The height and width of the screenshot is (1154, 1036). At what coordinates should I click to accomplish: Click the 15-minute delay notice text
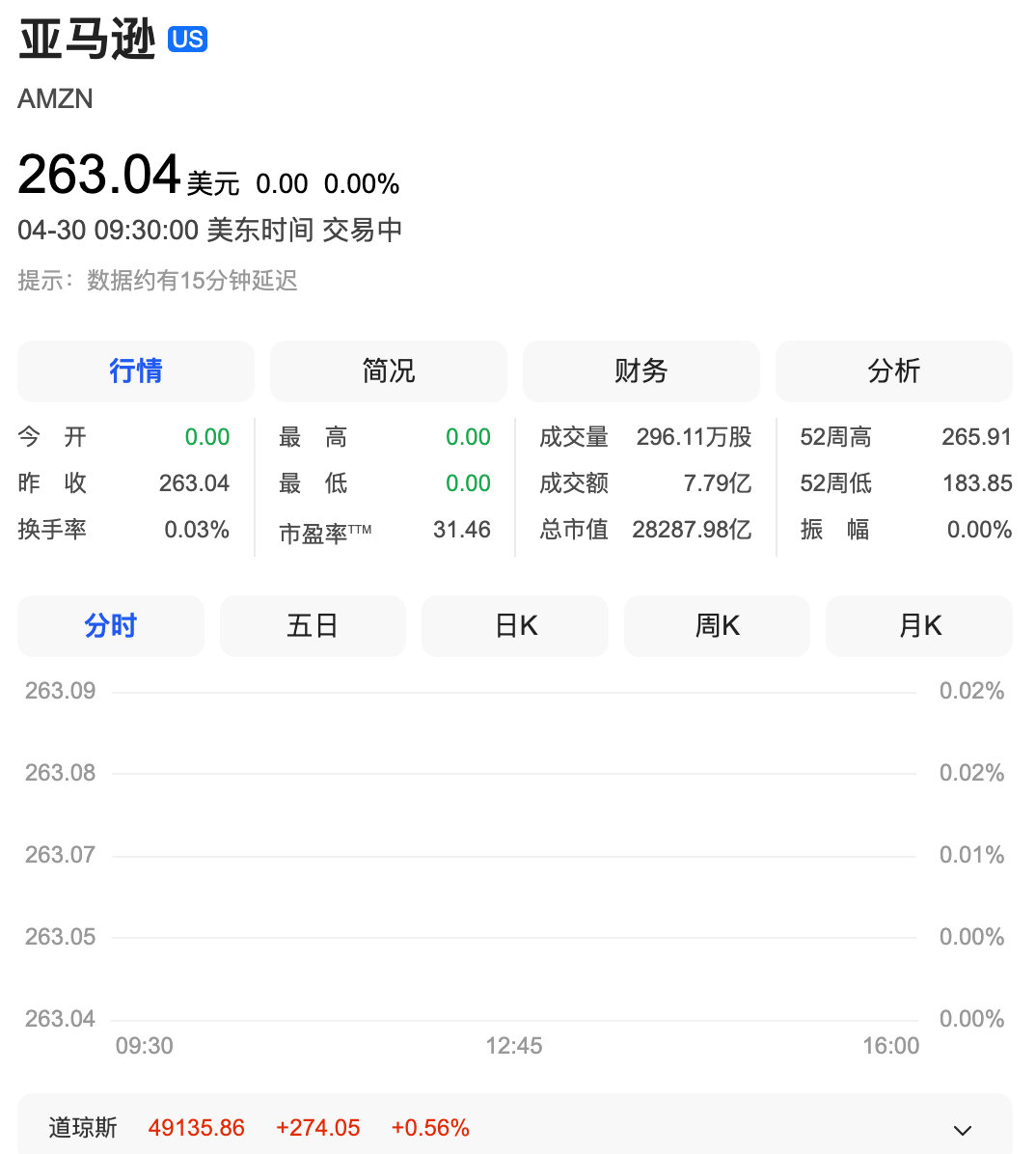pyautogui.click(x=159, y=281)
